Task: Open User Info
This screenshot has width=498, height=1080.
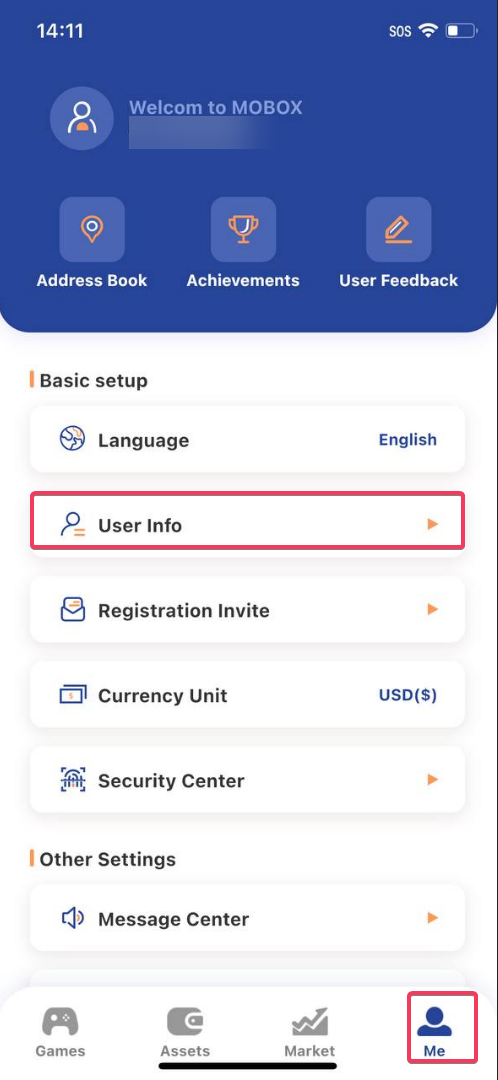Action: coord(247,525)
